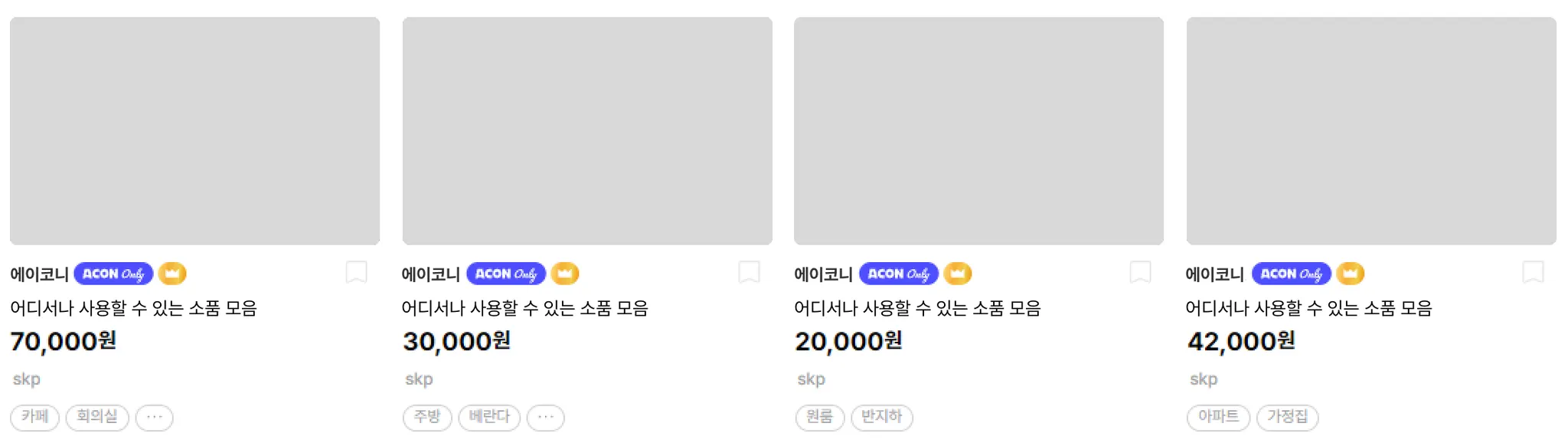Screen dimensions: 1568x443
Task: Select the 반지하 tag chip
Action: click(x=882, y=417)
